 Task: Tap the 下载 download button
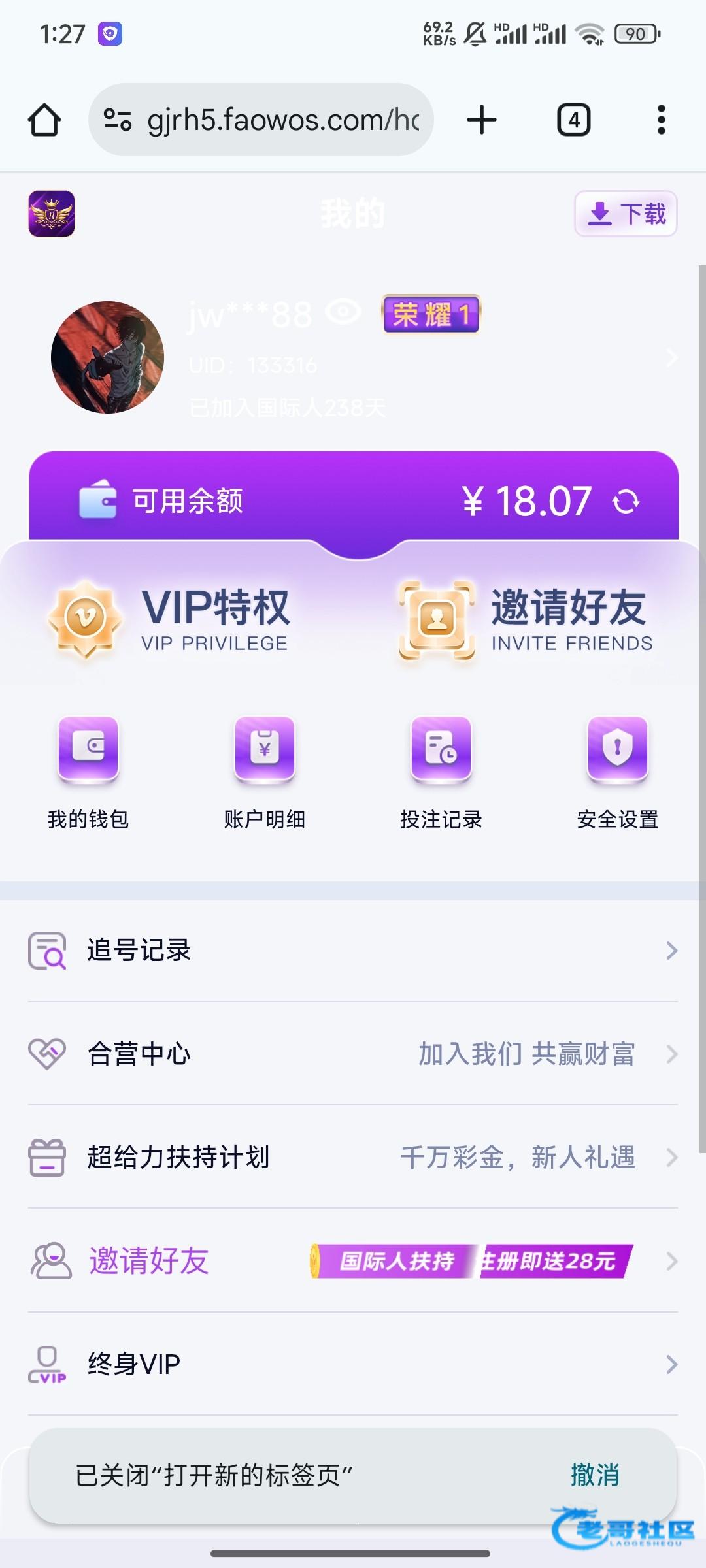[x=626, y=214]
